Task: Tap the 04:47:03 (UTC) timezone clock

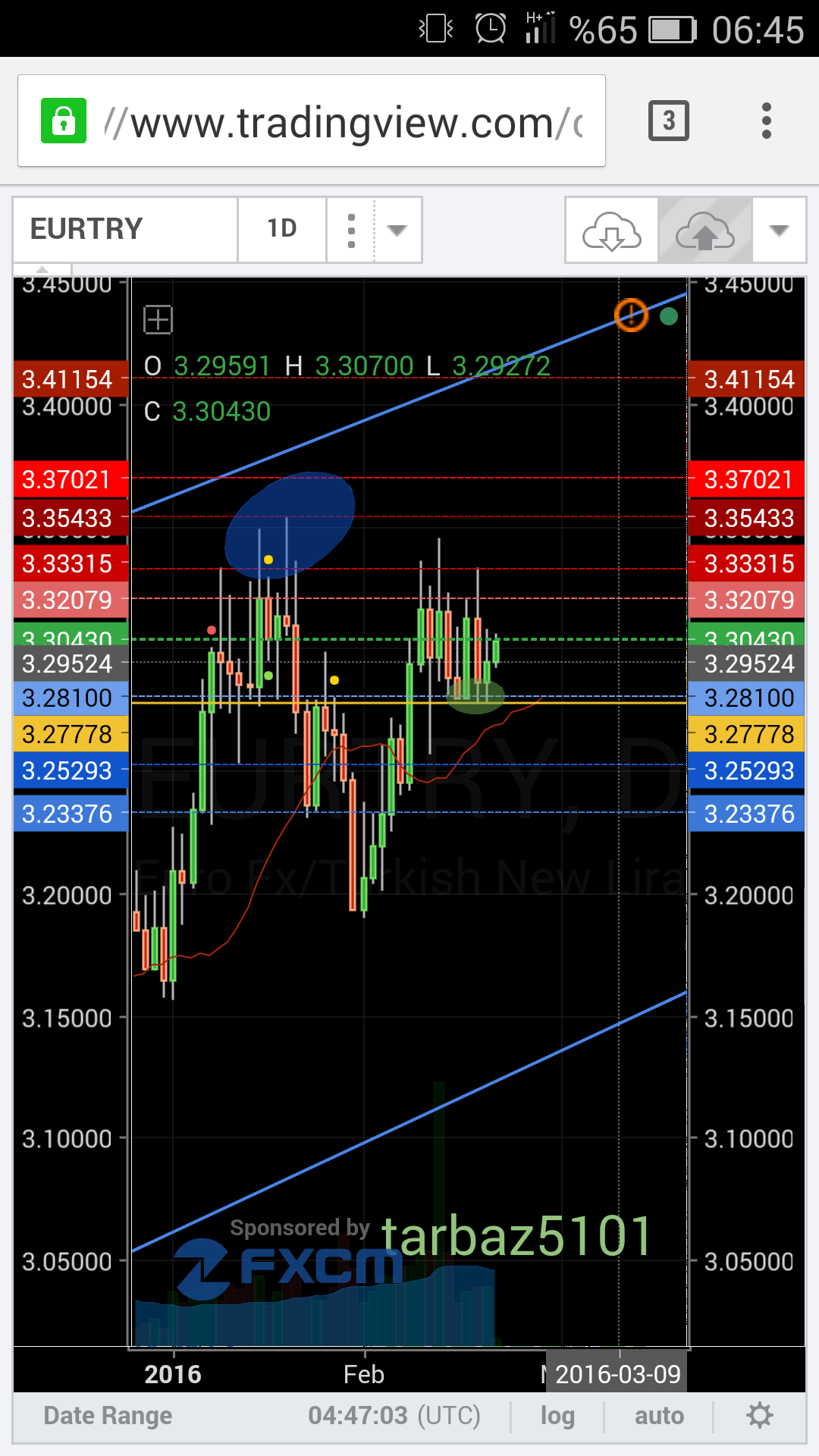Action: (x=394, y=1415)
